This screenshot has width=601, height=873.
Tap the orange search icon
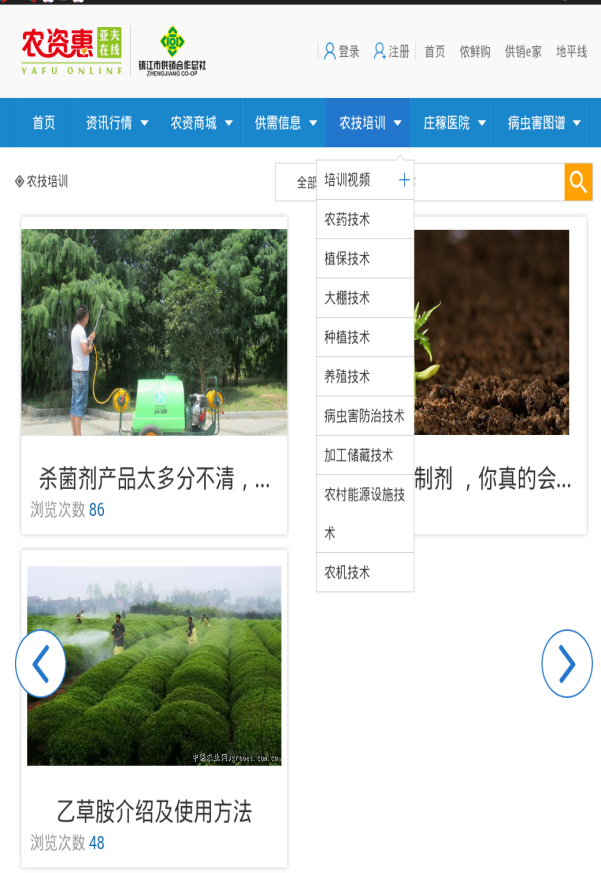coord(578,182)
